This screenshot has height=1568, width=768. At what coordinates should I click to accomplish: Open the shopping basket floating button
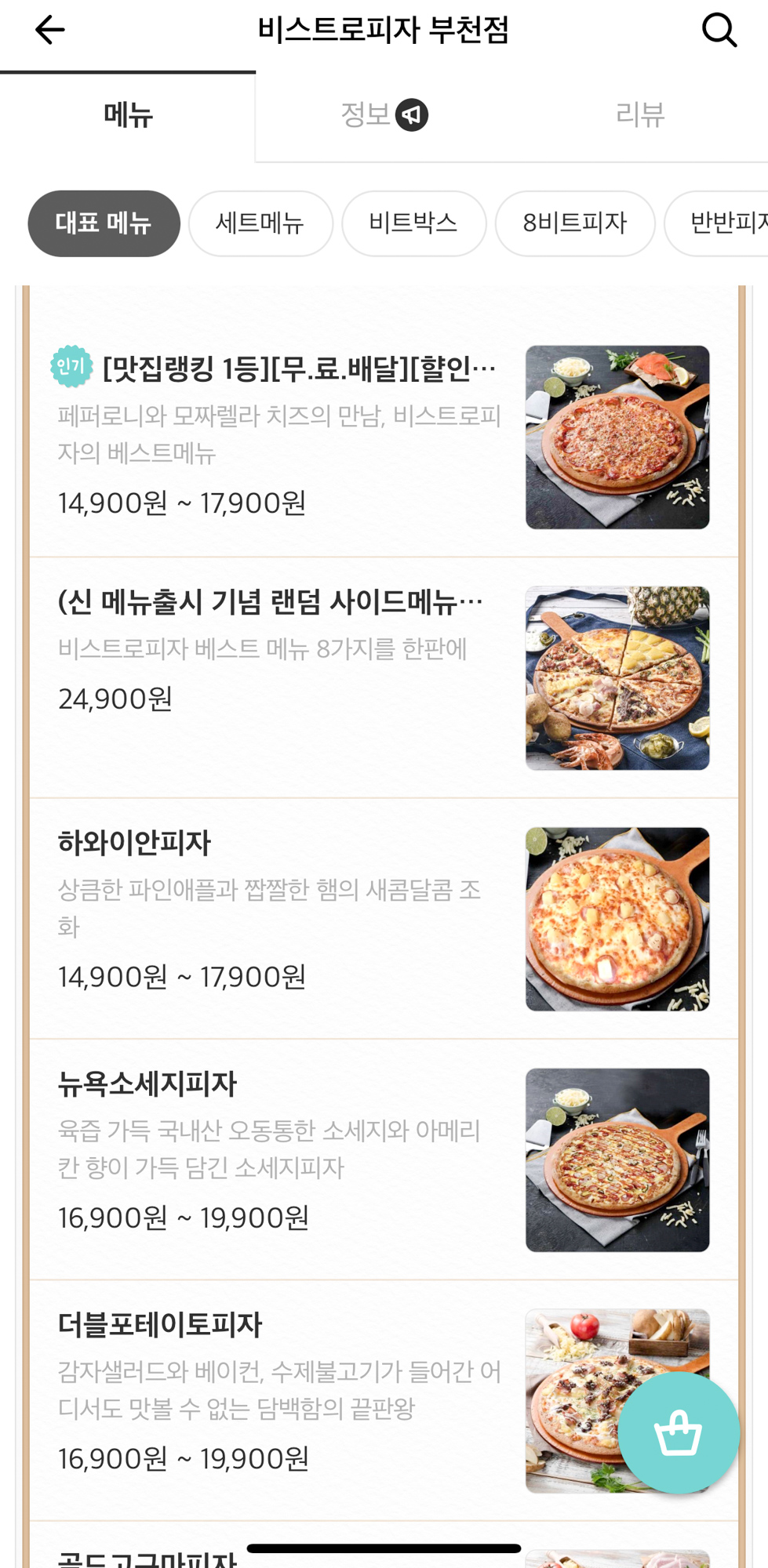(678, 1432)
